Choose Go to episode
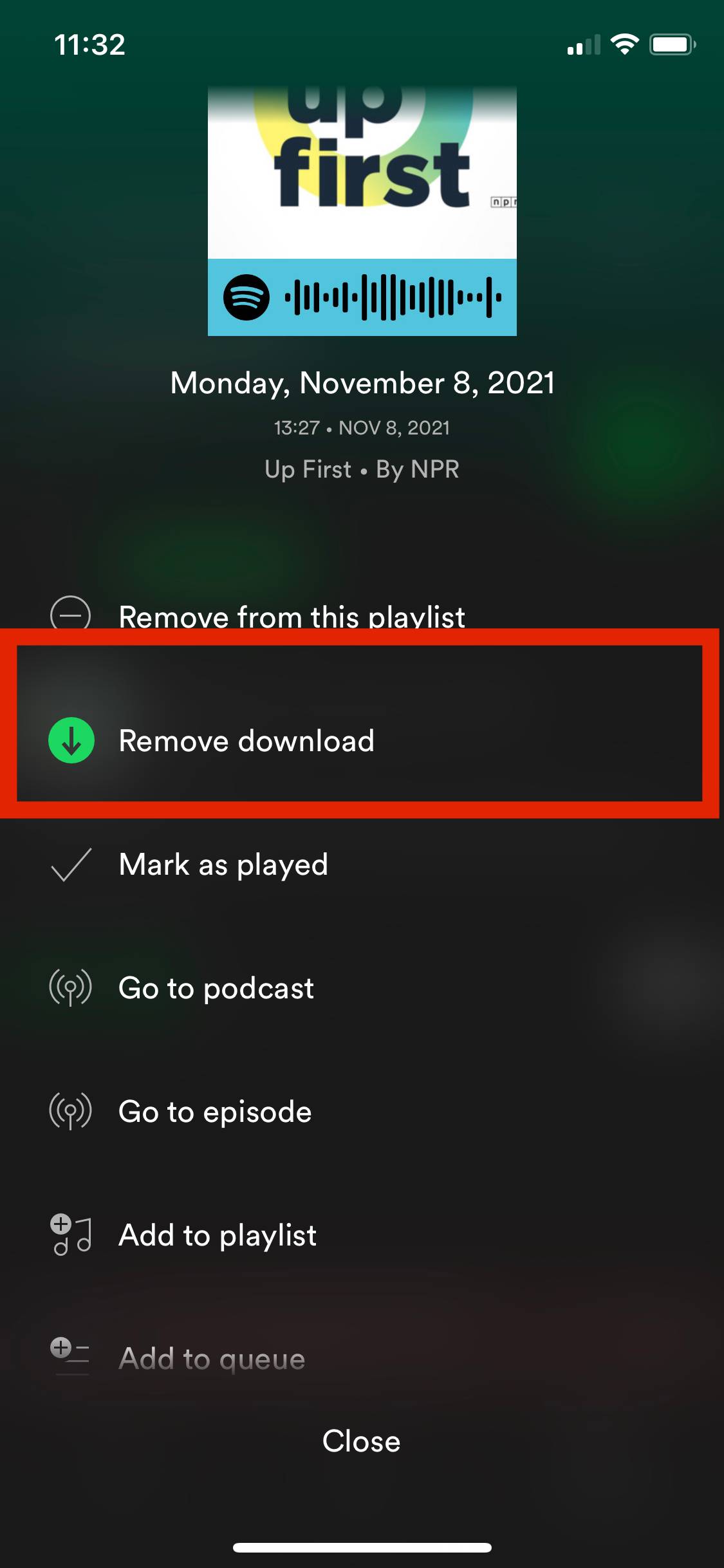Image resolution: width=724 pixels, height=1568 pixels. pyautogui.click(x=214, y=1112)
